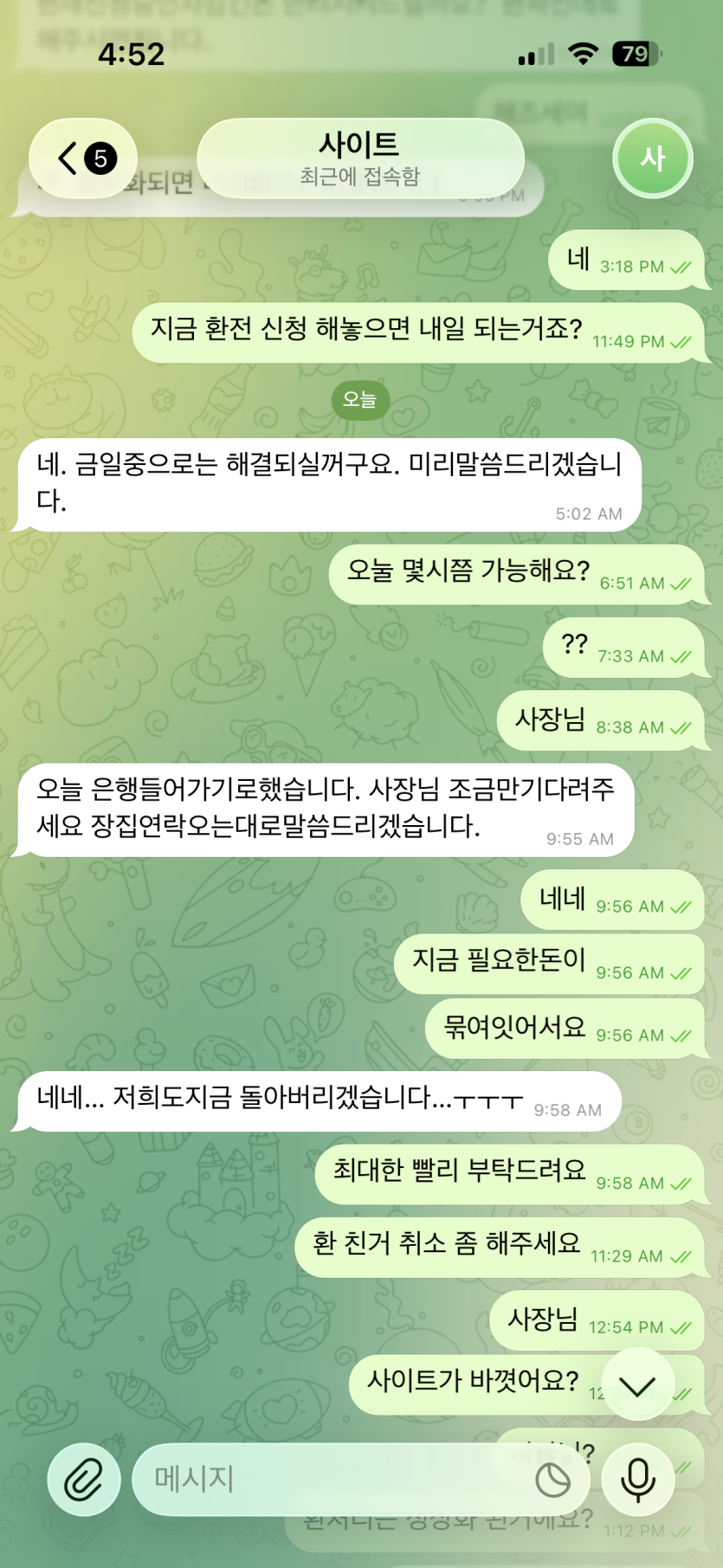Open the scheduled message clock icon
Screen dimensions: 723x1568
(x=552, y=1480)
